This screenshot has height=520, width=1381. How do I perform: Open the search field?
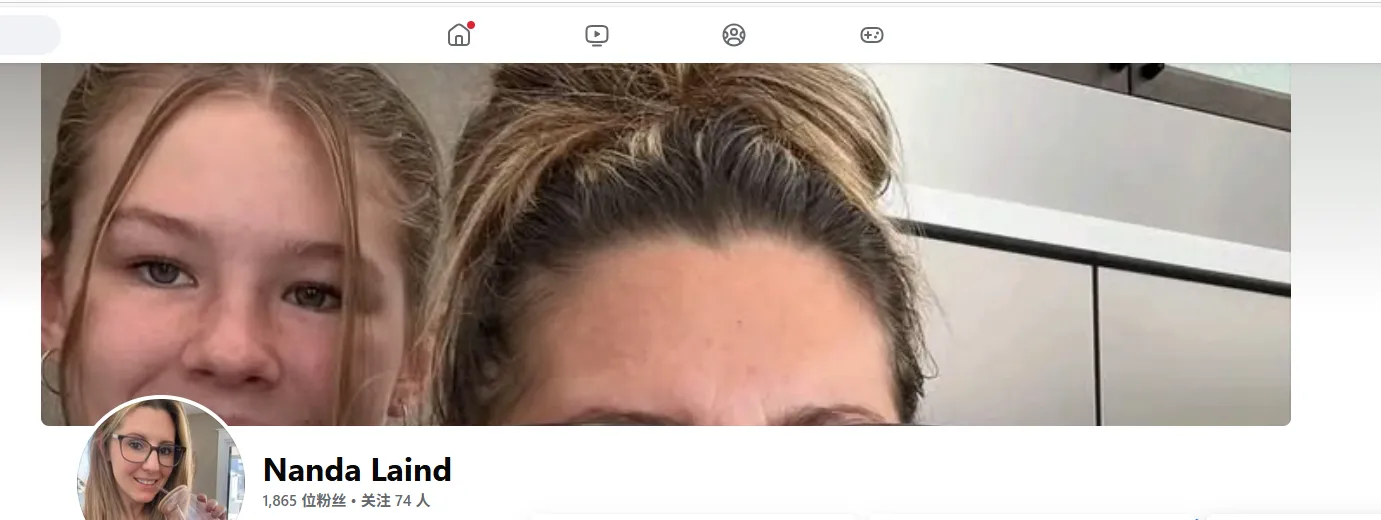tap(28, 35)
